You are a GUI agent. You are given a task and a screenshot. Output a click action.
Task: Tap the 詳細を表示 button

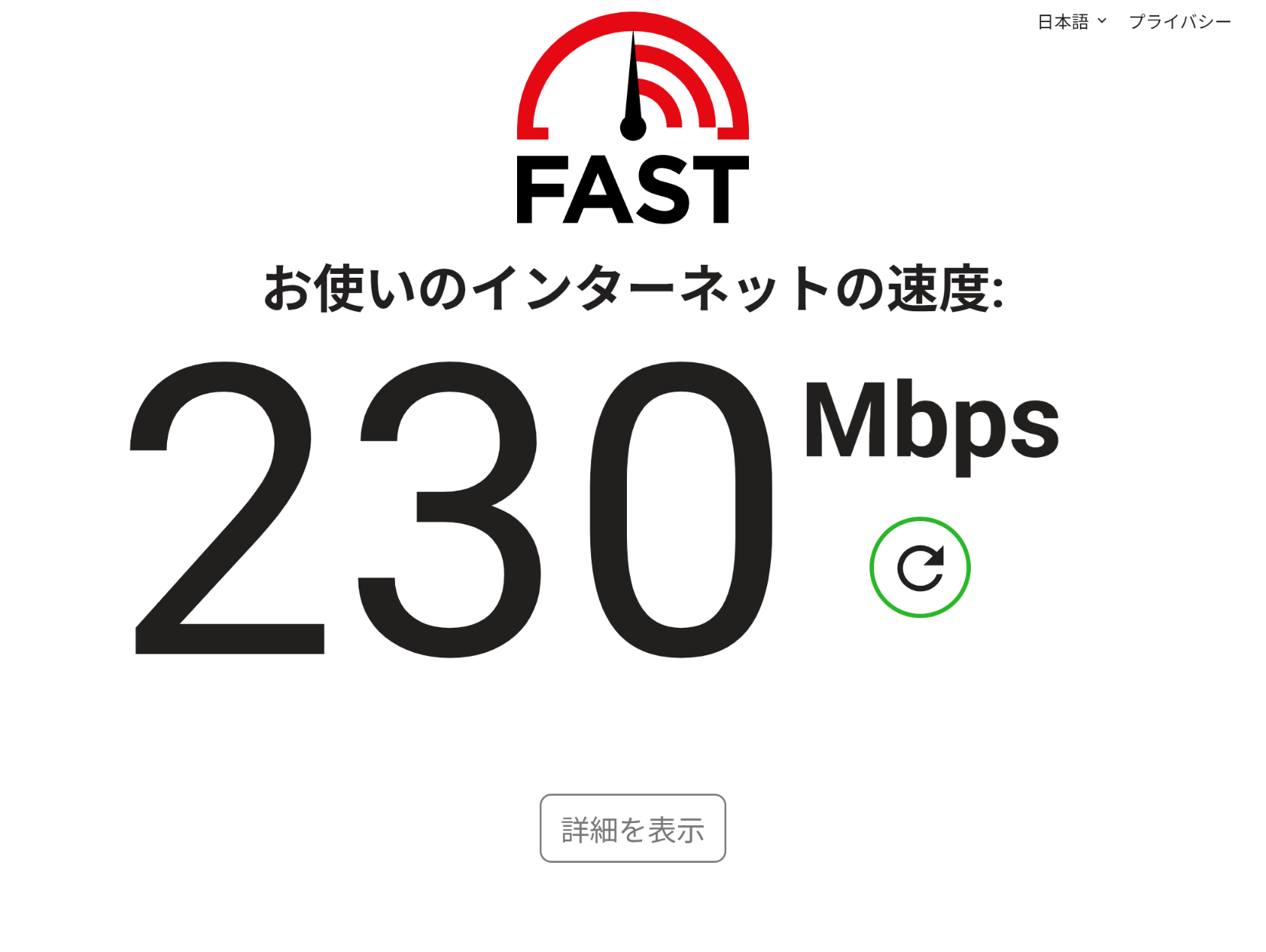click(x=632, y=828)
